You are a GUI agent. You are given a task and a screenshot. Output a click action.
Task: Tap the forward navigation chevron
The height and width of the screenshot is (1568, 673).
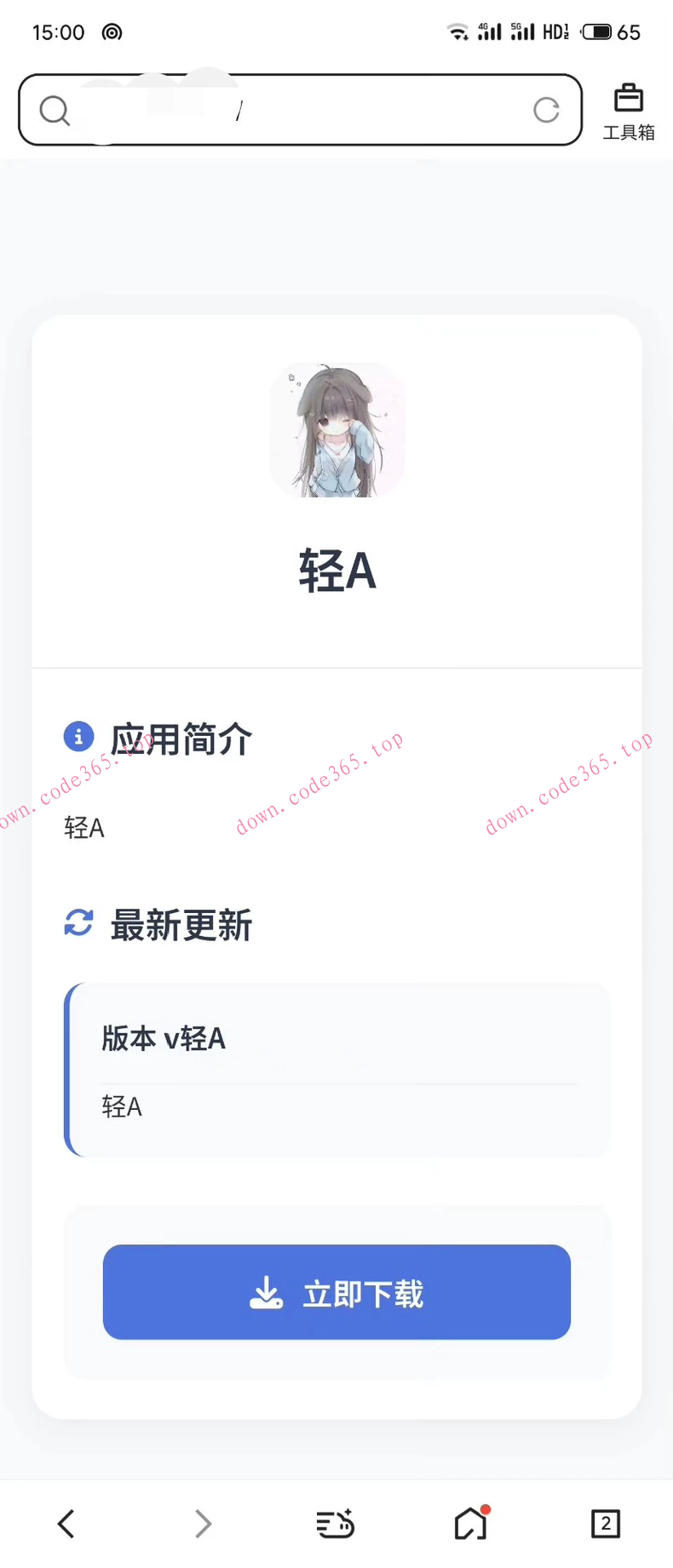click(x=202, y=1524)
